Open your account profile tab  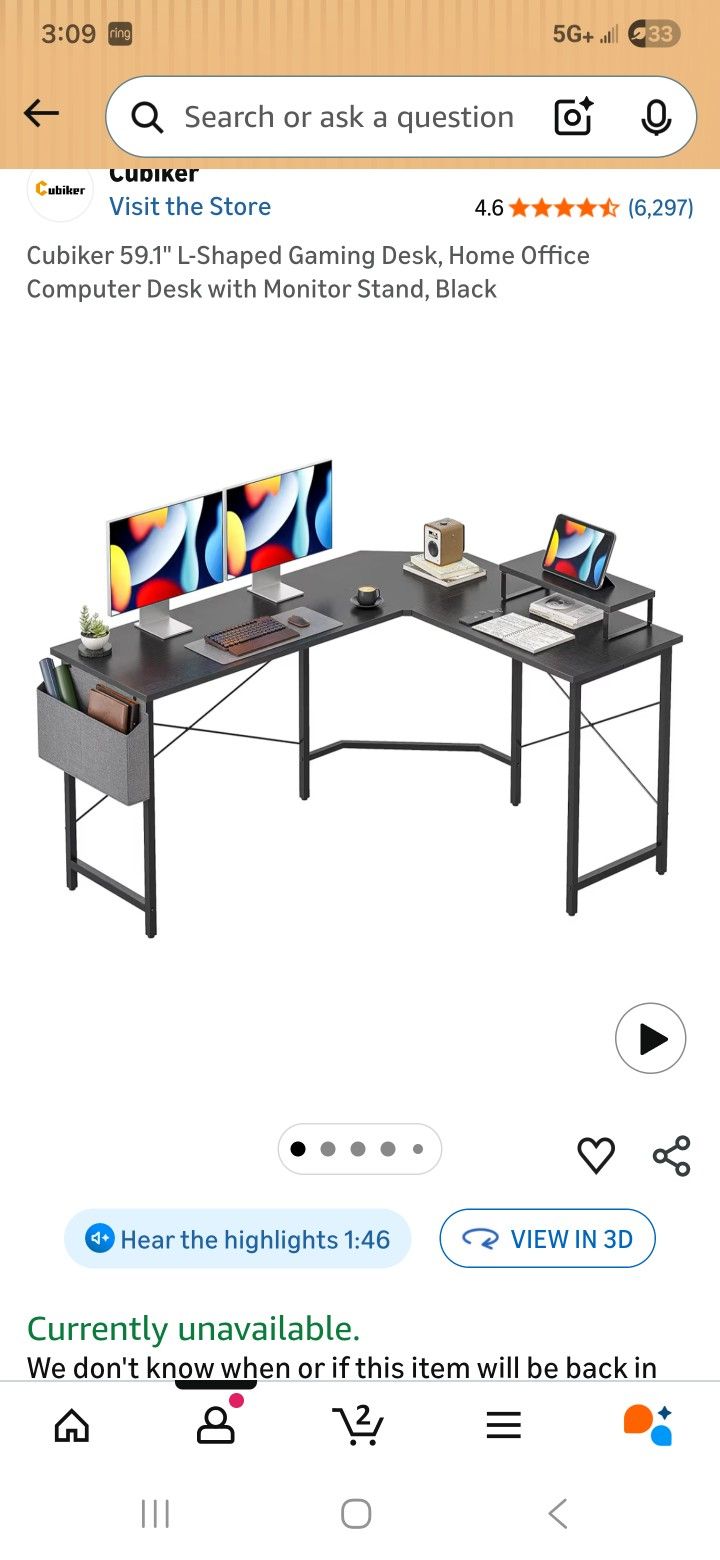[216, 1425]
